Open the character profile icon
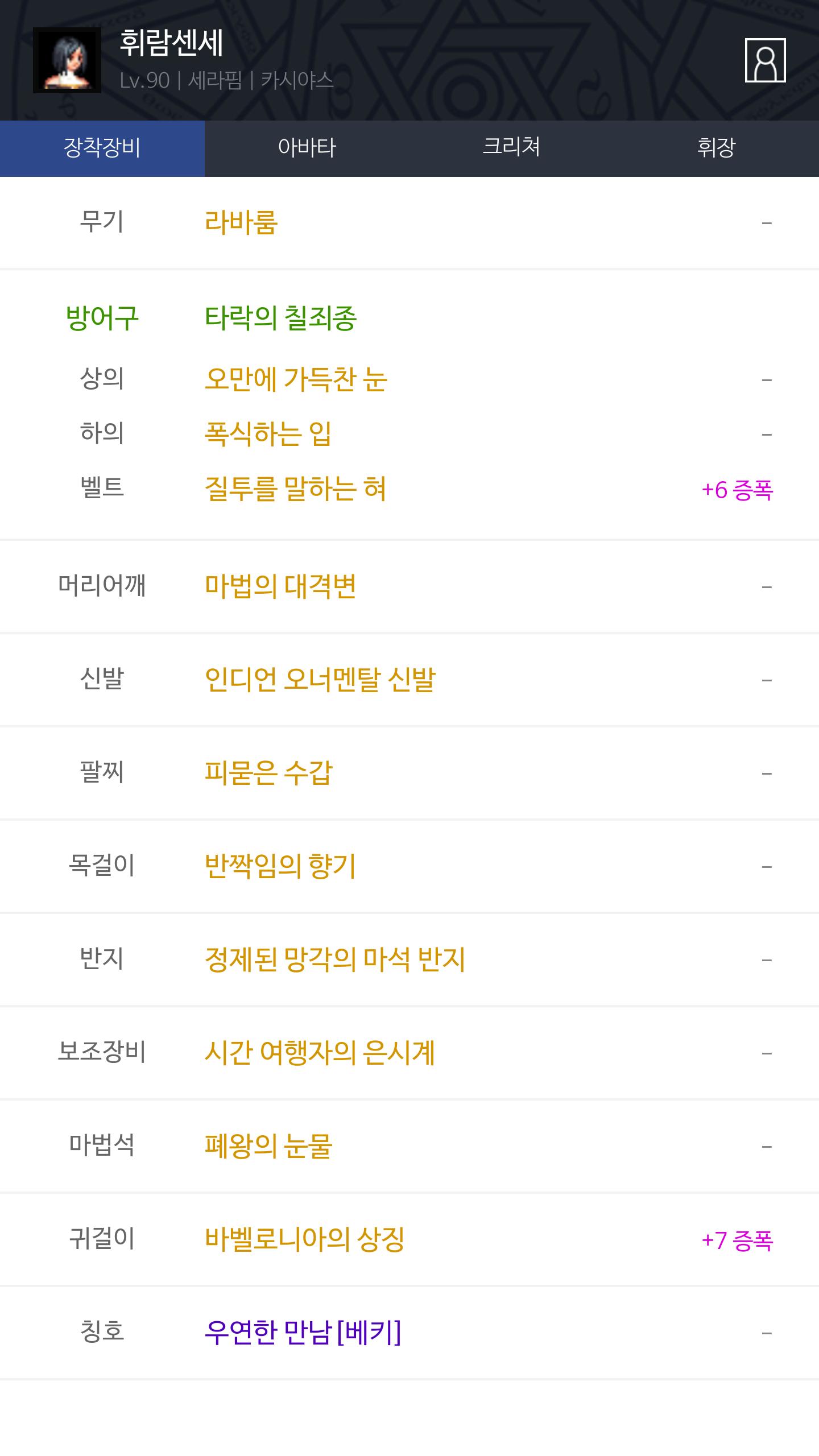 (765, 60)
